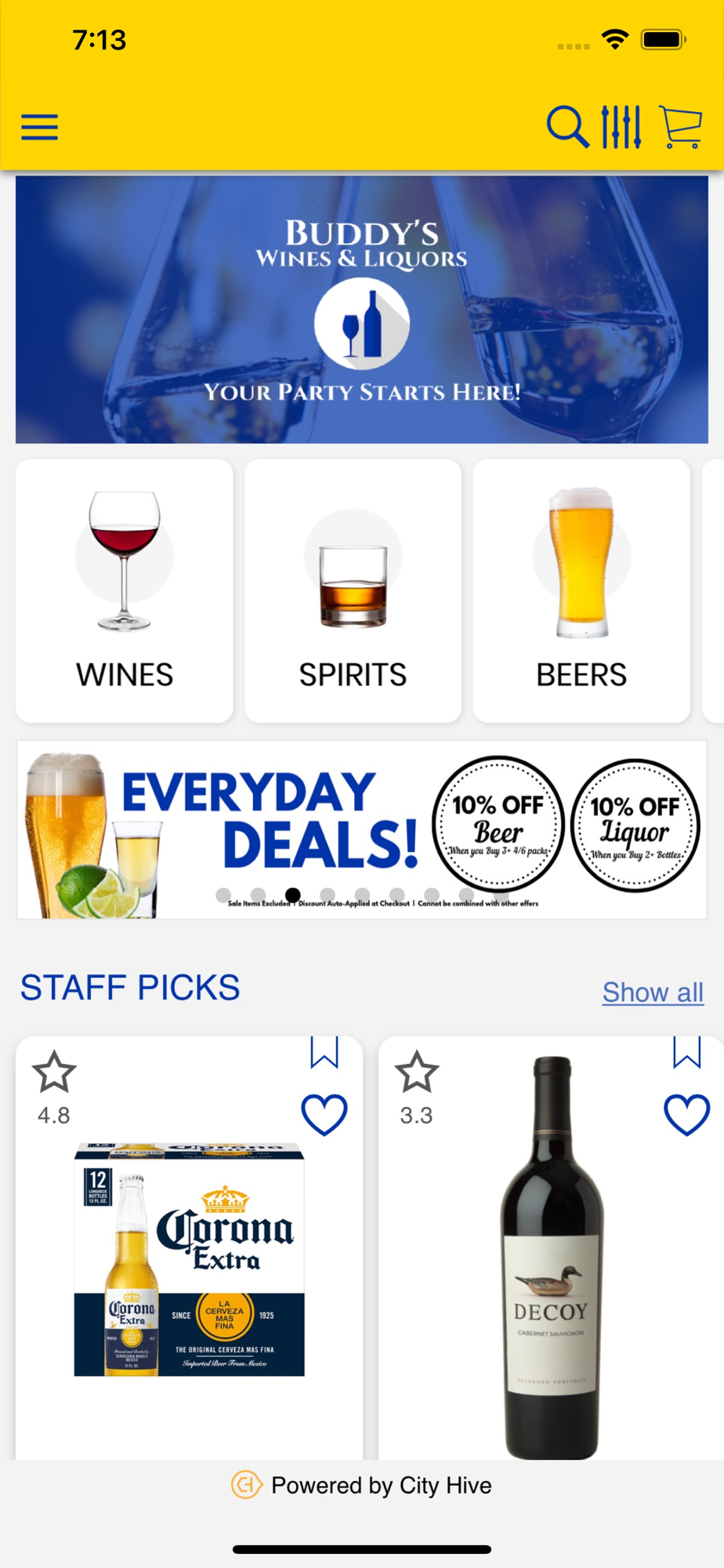The height and width of the screenshot is (1568, 724).
Task: Favorite the Corona Extra with the heart
Action: coord(324,1115)
